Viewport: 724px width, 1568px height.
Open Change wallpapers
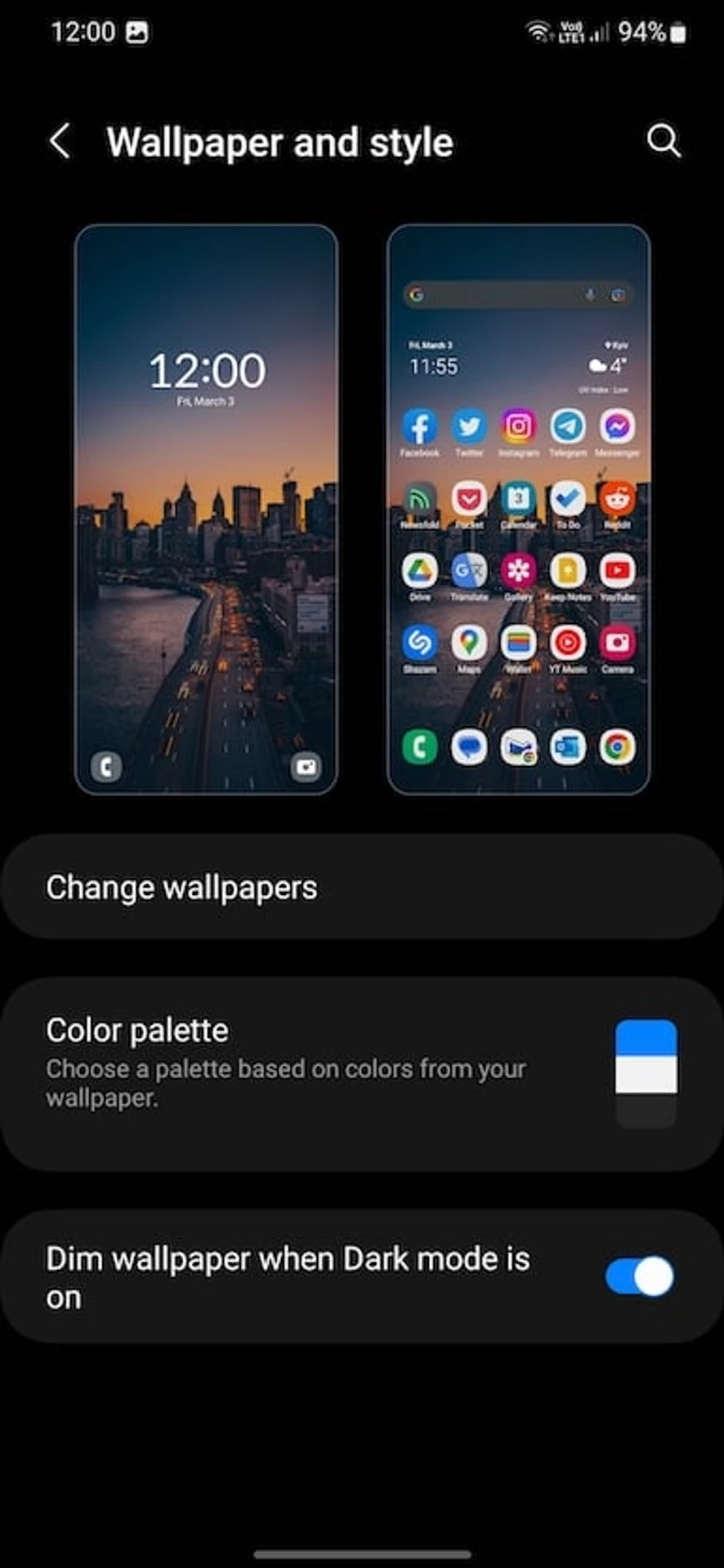click(361, 887)
